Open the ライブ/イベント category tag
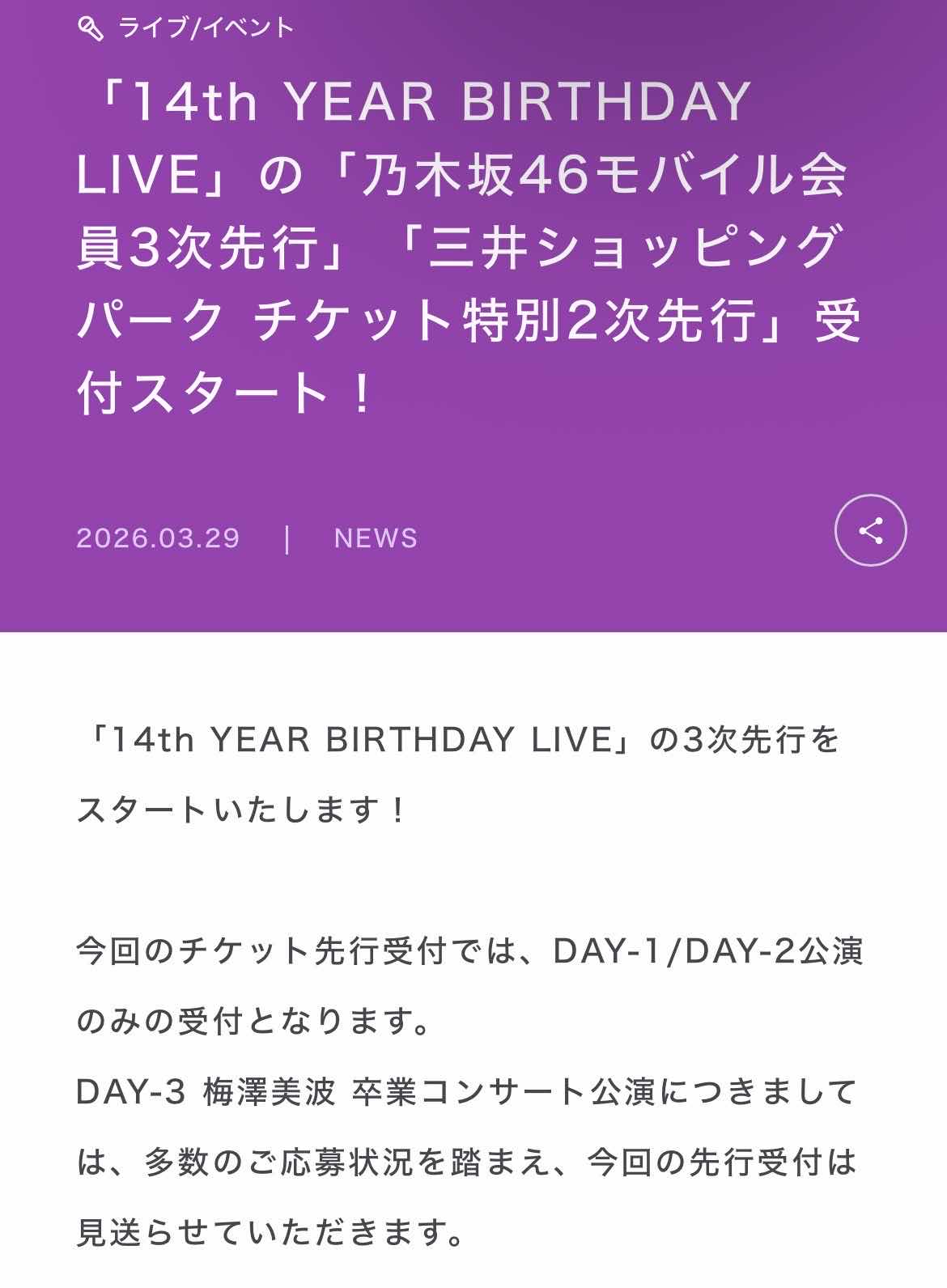The image size is (947, 1288). click(187, 28)
